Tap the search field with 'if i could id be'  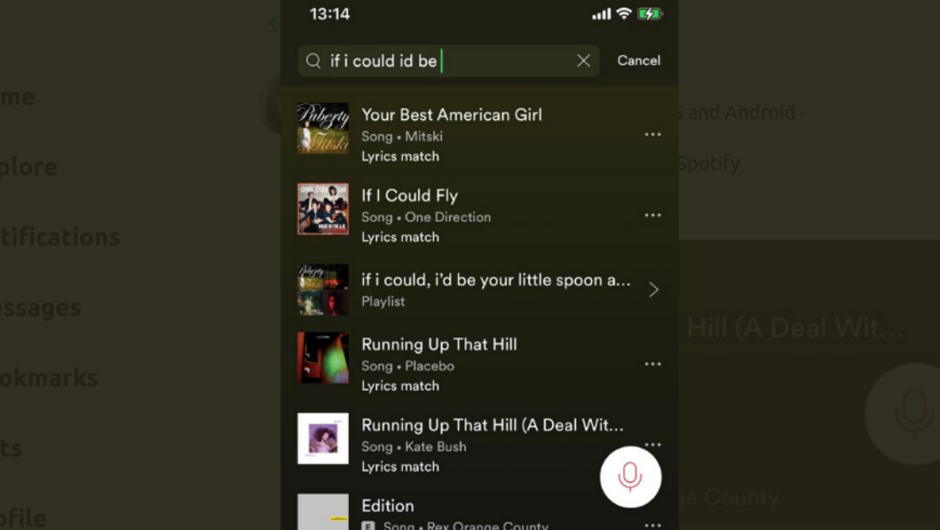(x=440, y=61)
